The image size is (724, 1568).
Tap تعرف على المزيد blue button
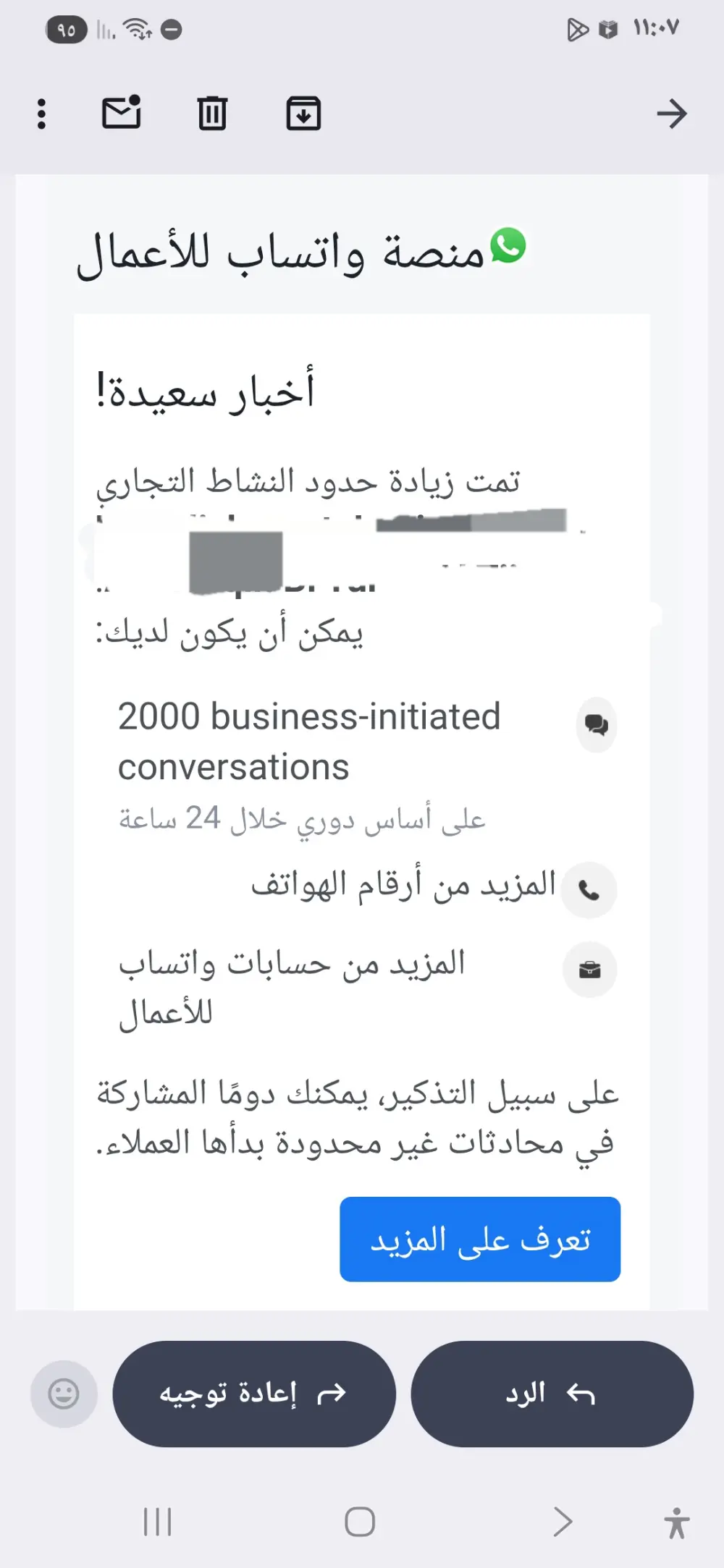[480, 1239]
